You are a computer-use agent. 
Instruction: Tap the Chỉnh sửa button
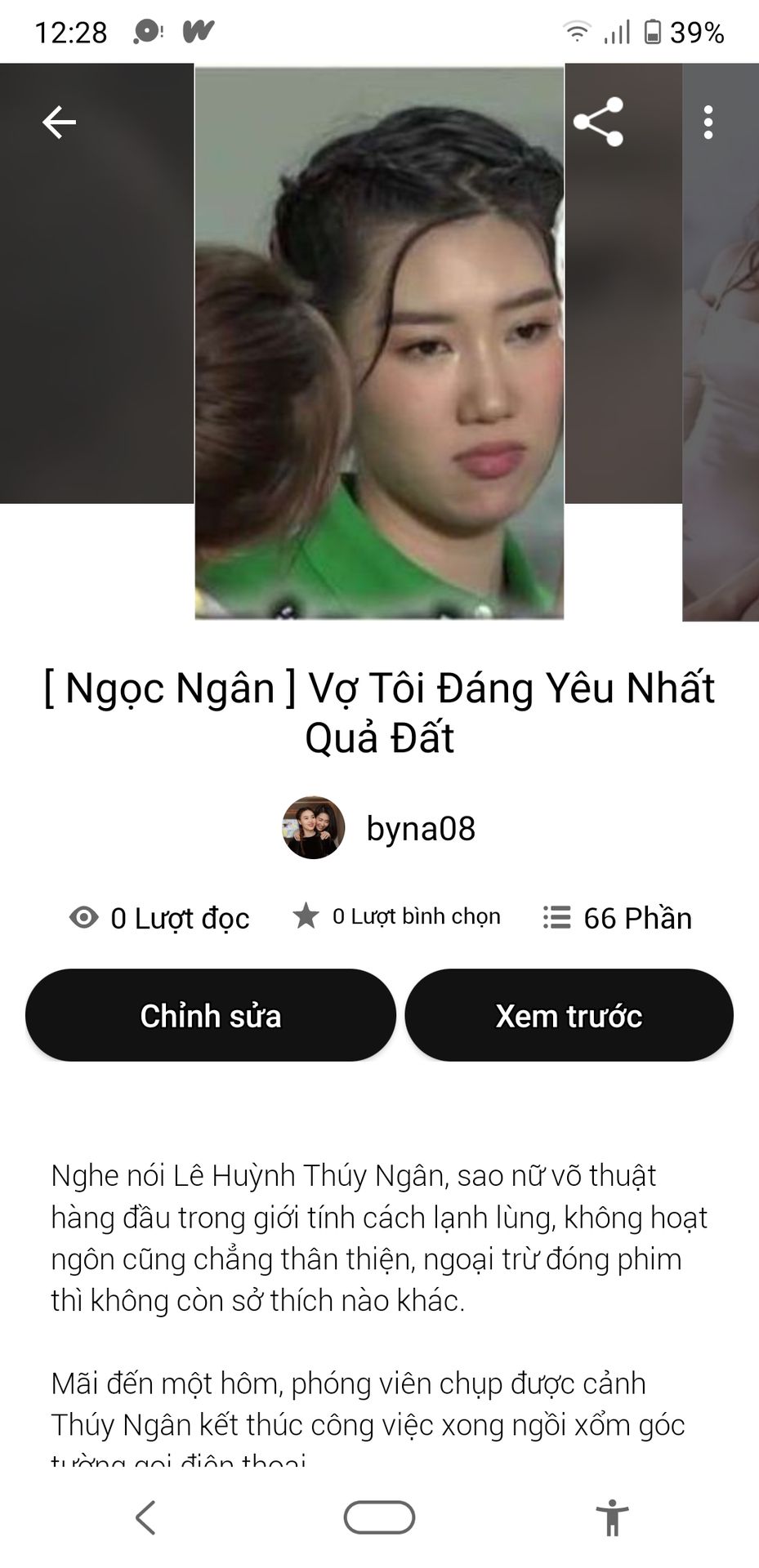(211, 1015)
